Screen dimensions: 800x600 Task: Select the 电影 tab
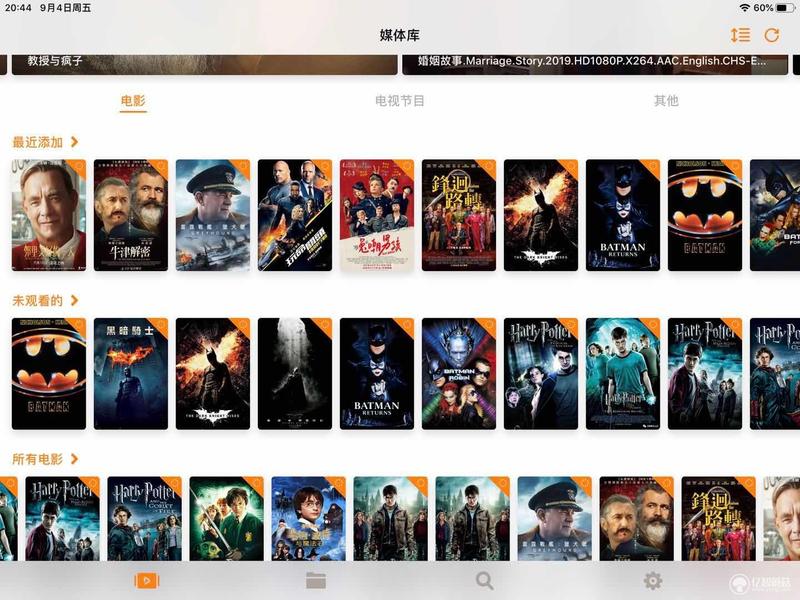point(133,101)
